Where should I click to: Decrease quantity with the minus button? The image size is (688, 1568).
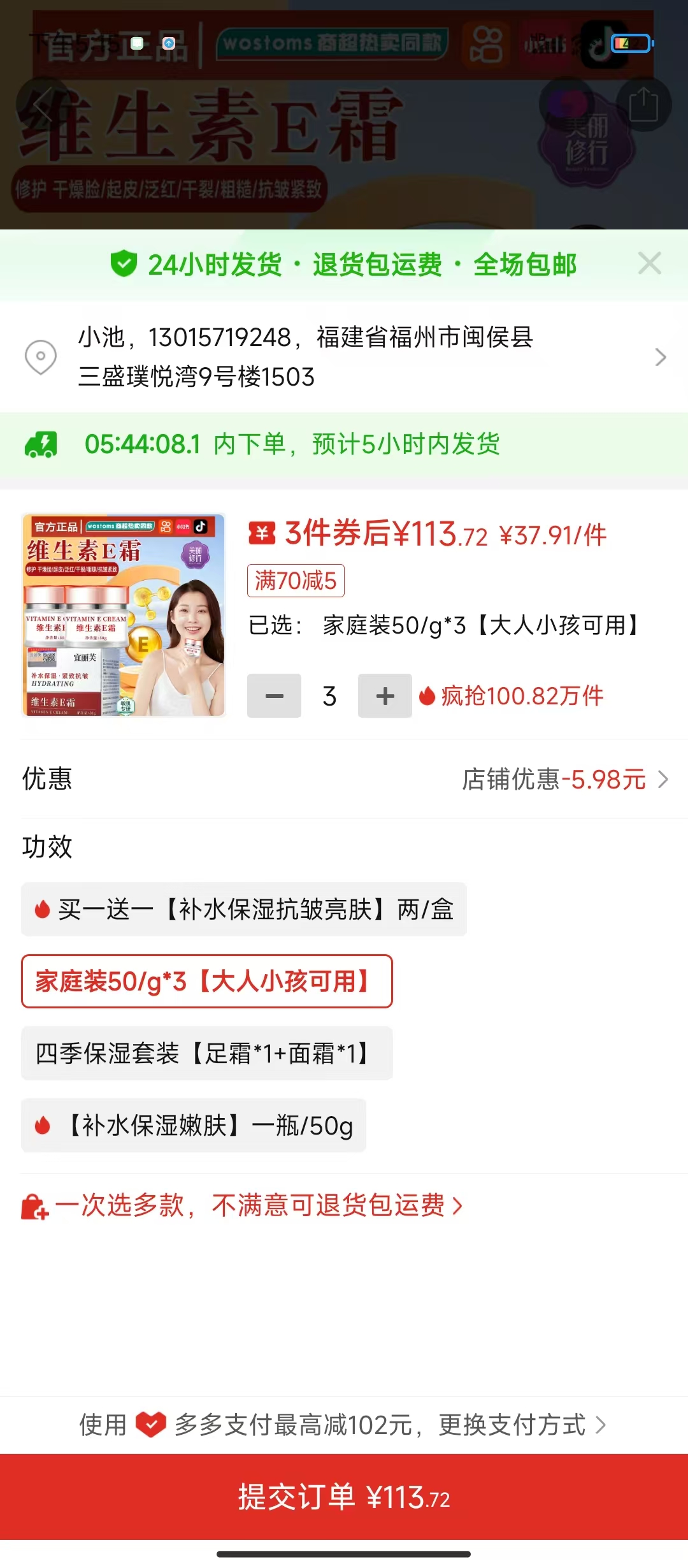click(274, 696)
